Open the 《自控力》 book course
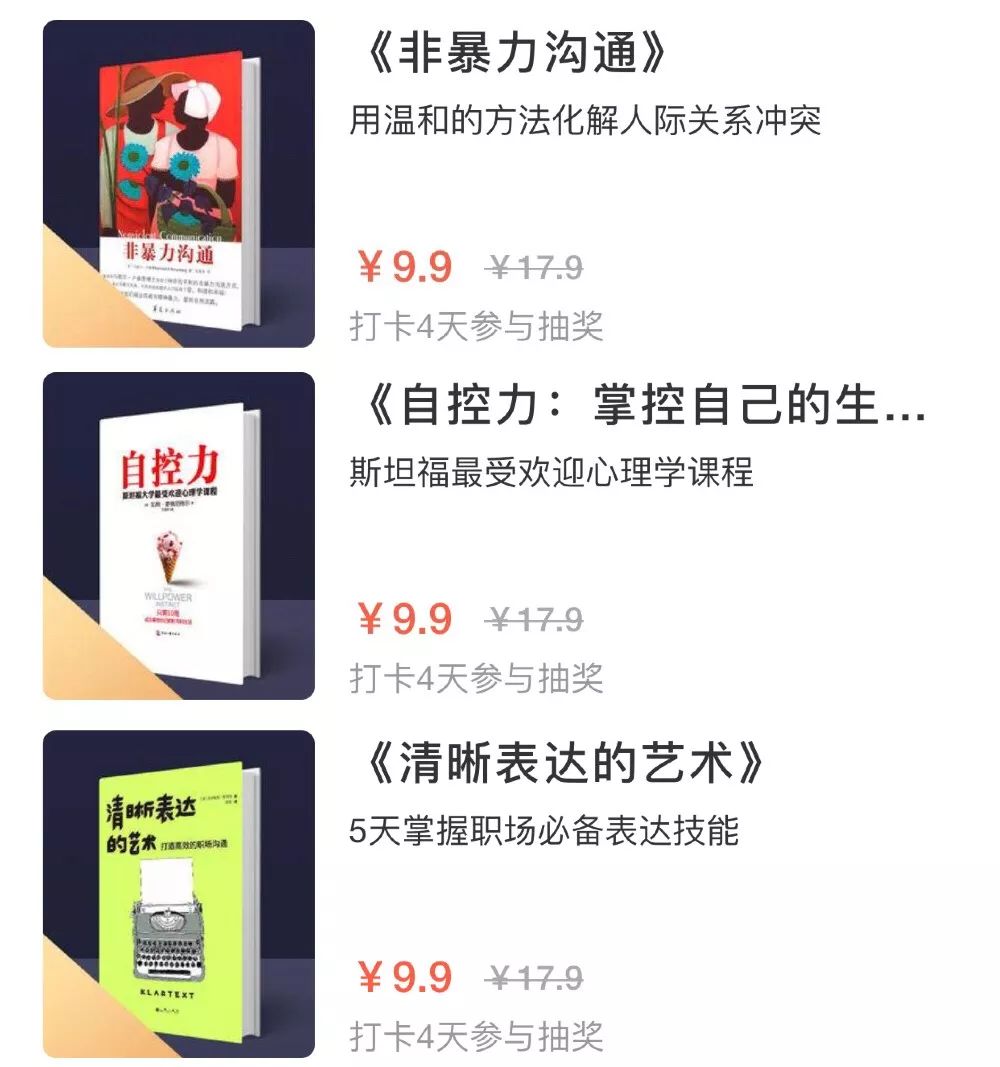 pyautogui.click(x=640, y=410)
